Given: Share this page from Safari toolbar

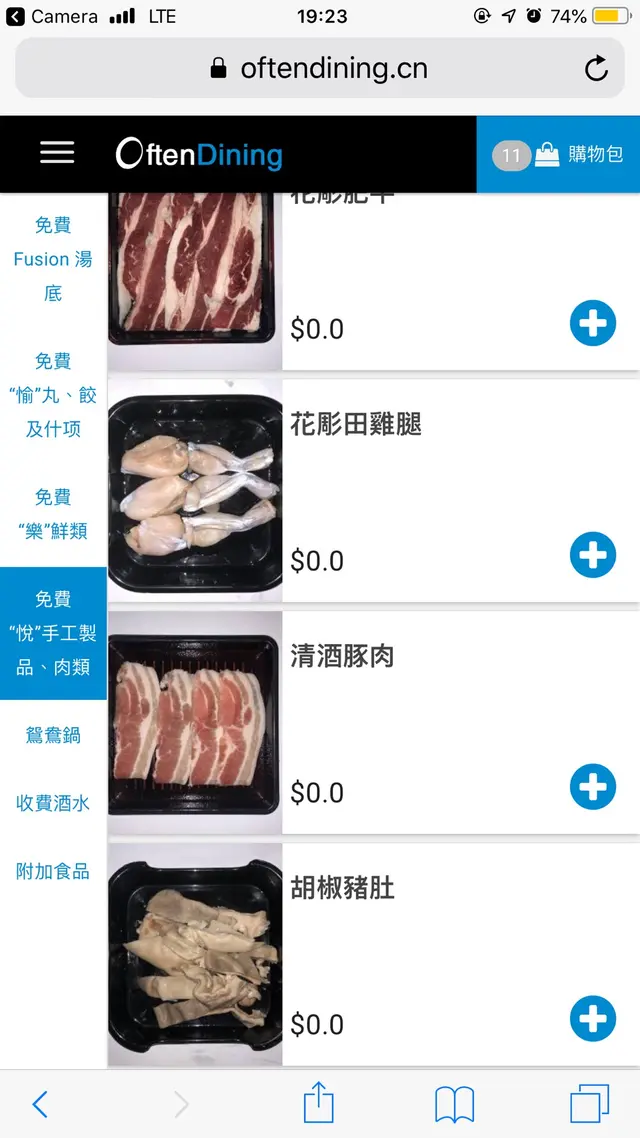Looking at the screenshot, I should 318,1103.
